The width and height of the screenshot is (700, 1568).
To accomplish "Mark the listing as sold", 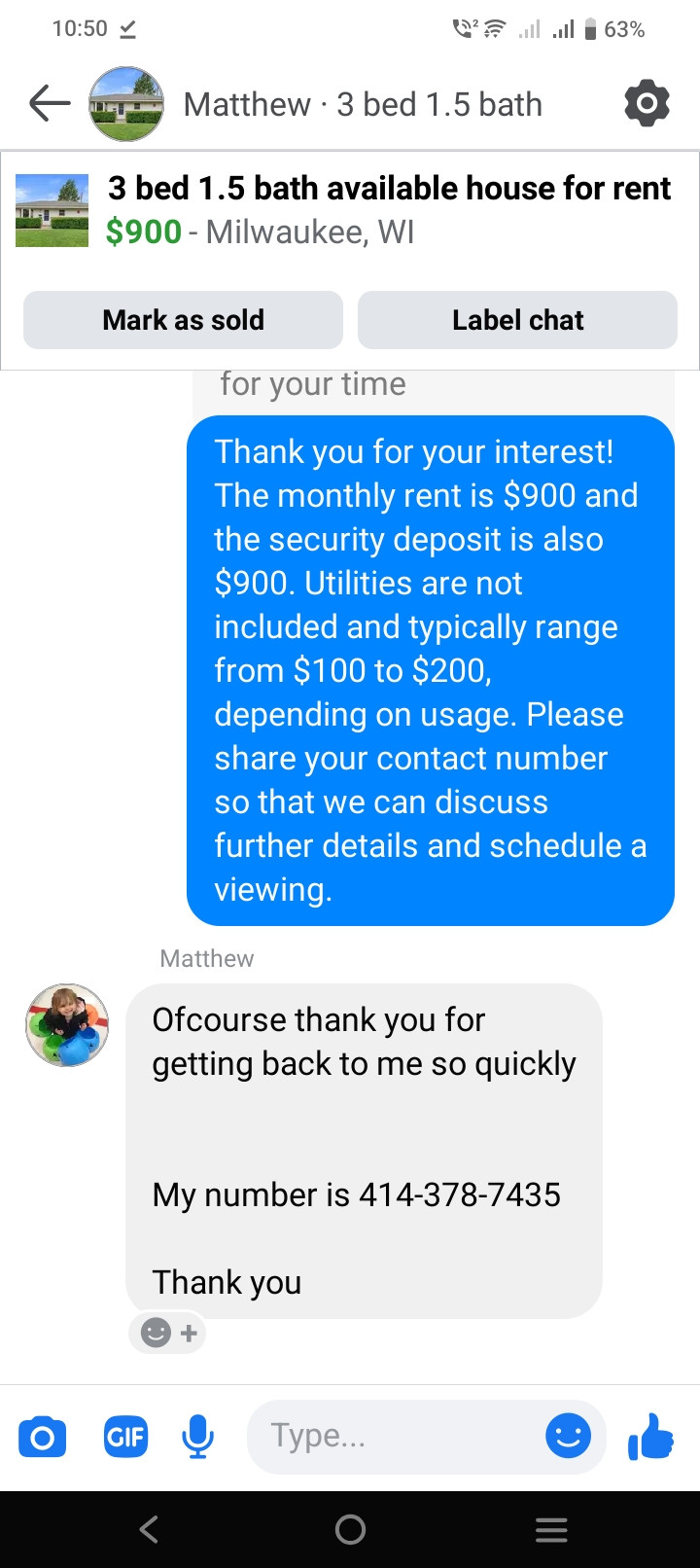I will [183, 320].
